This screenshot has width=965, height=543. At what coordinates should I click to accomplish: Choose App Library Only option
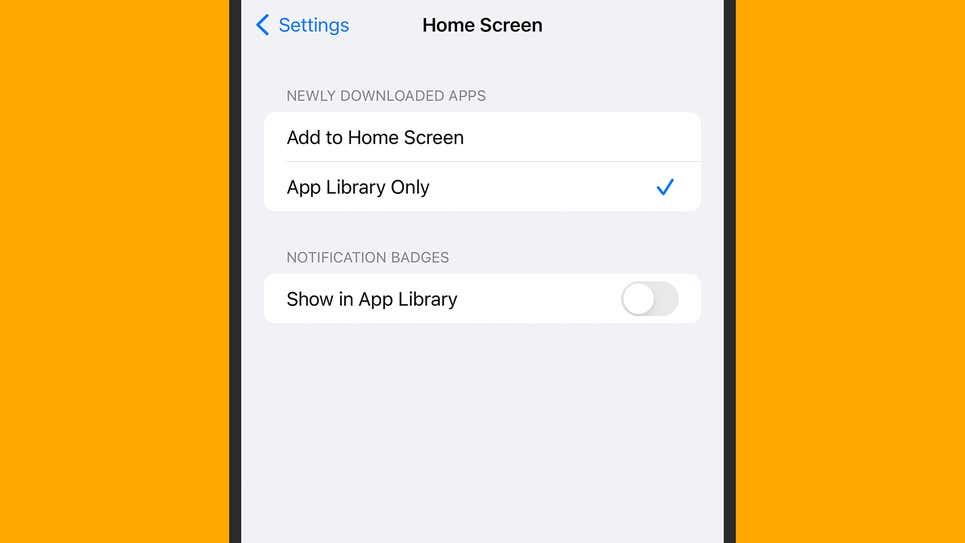[481, 187]
